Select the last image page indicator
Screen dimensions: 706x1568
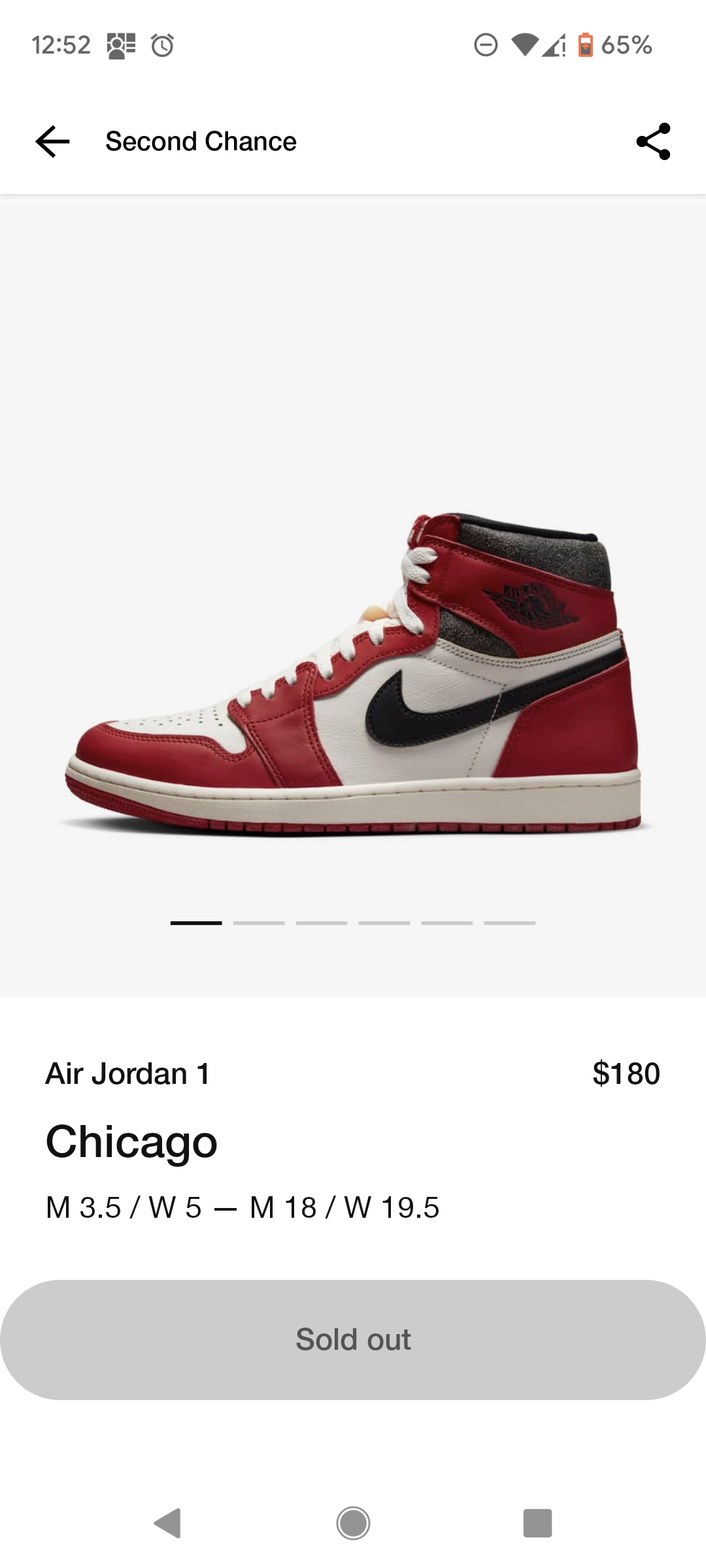coord(510,923)
